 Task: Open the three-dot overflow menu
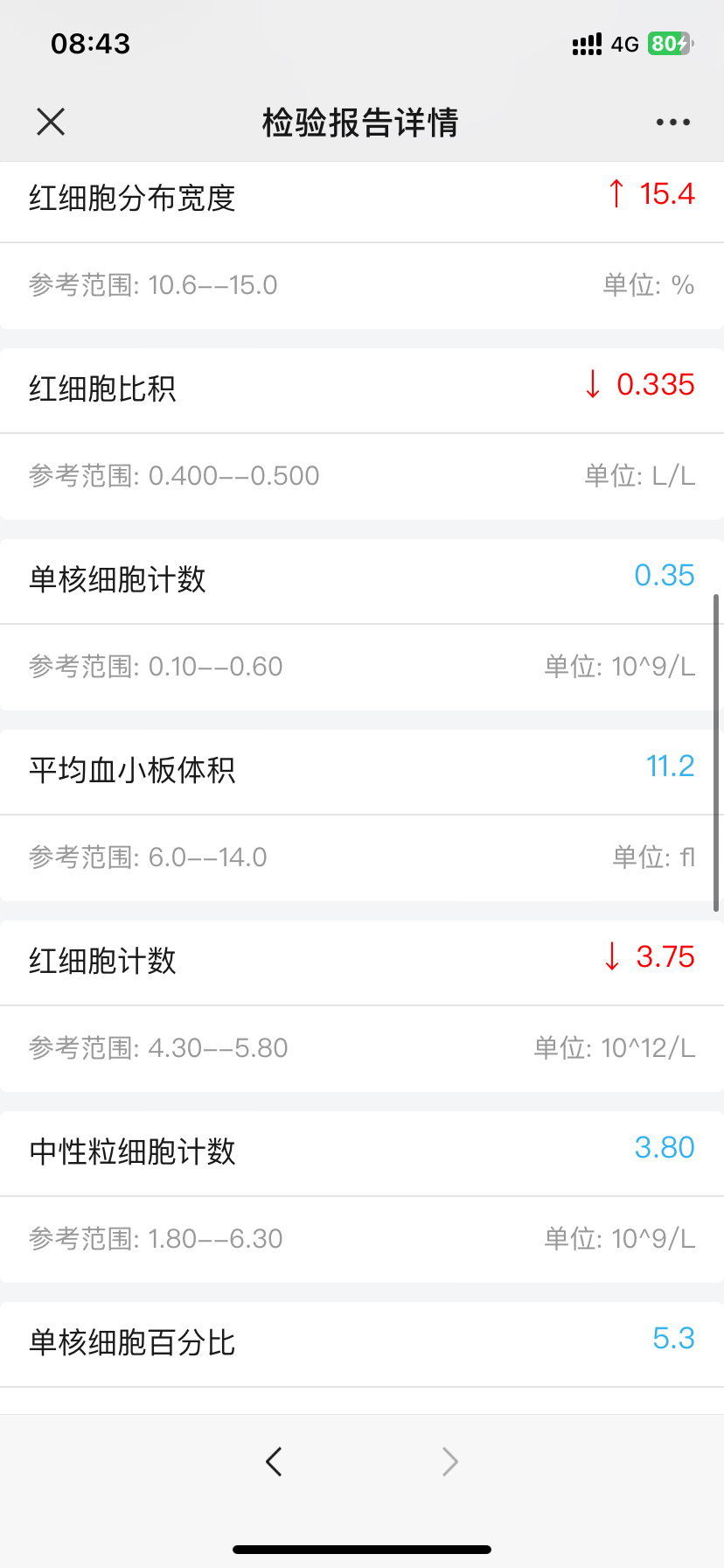pyautogui.click(x=673, y=122)
